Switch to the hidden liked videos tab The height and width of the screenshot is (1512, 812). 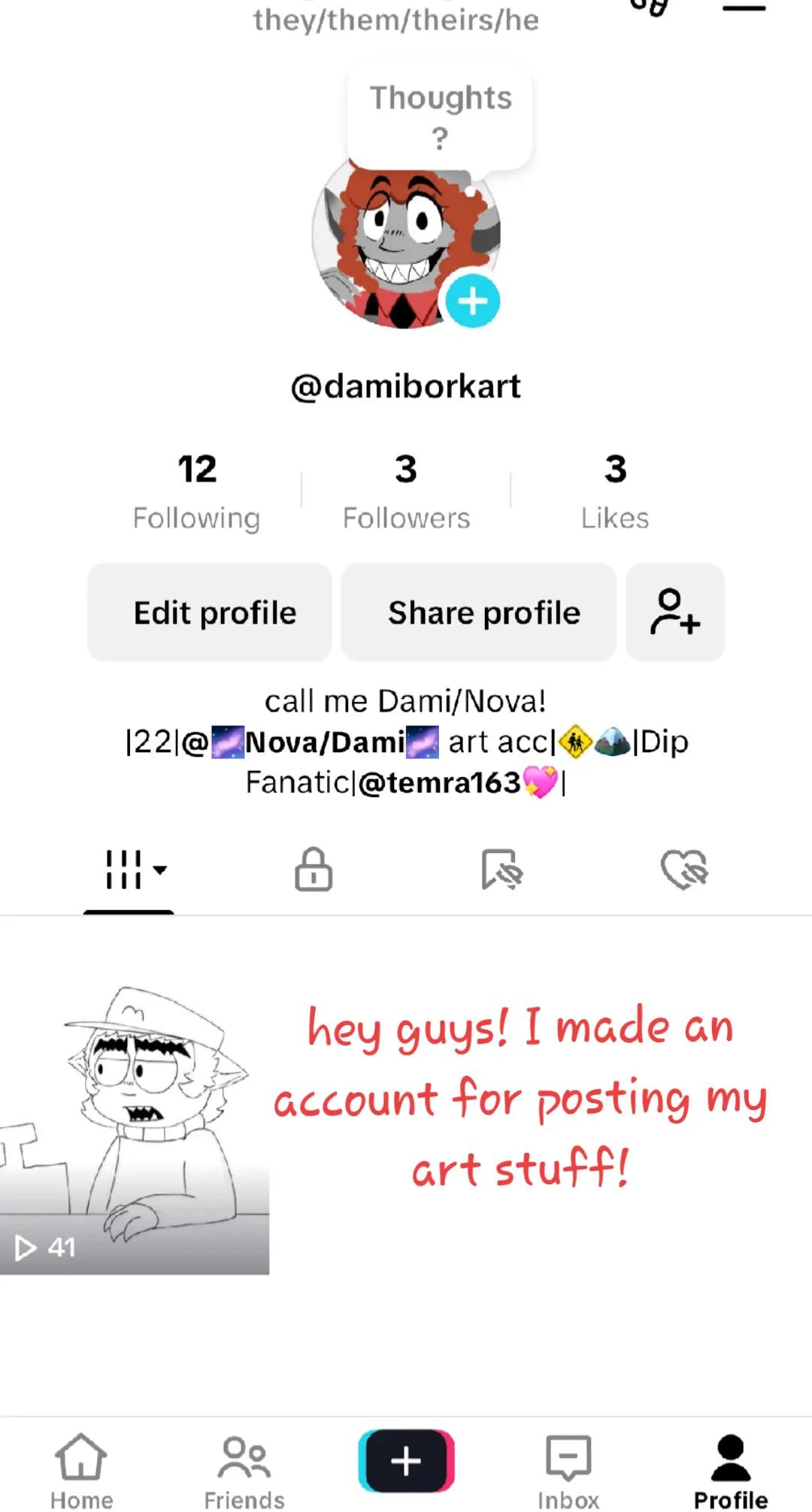[x=684, y=869]
